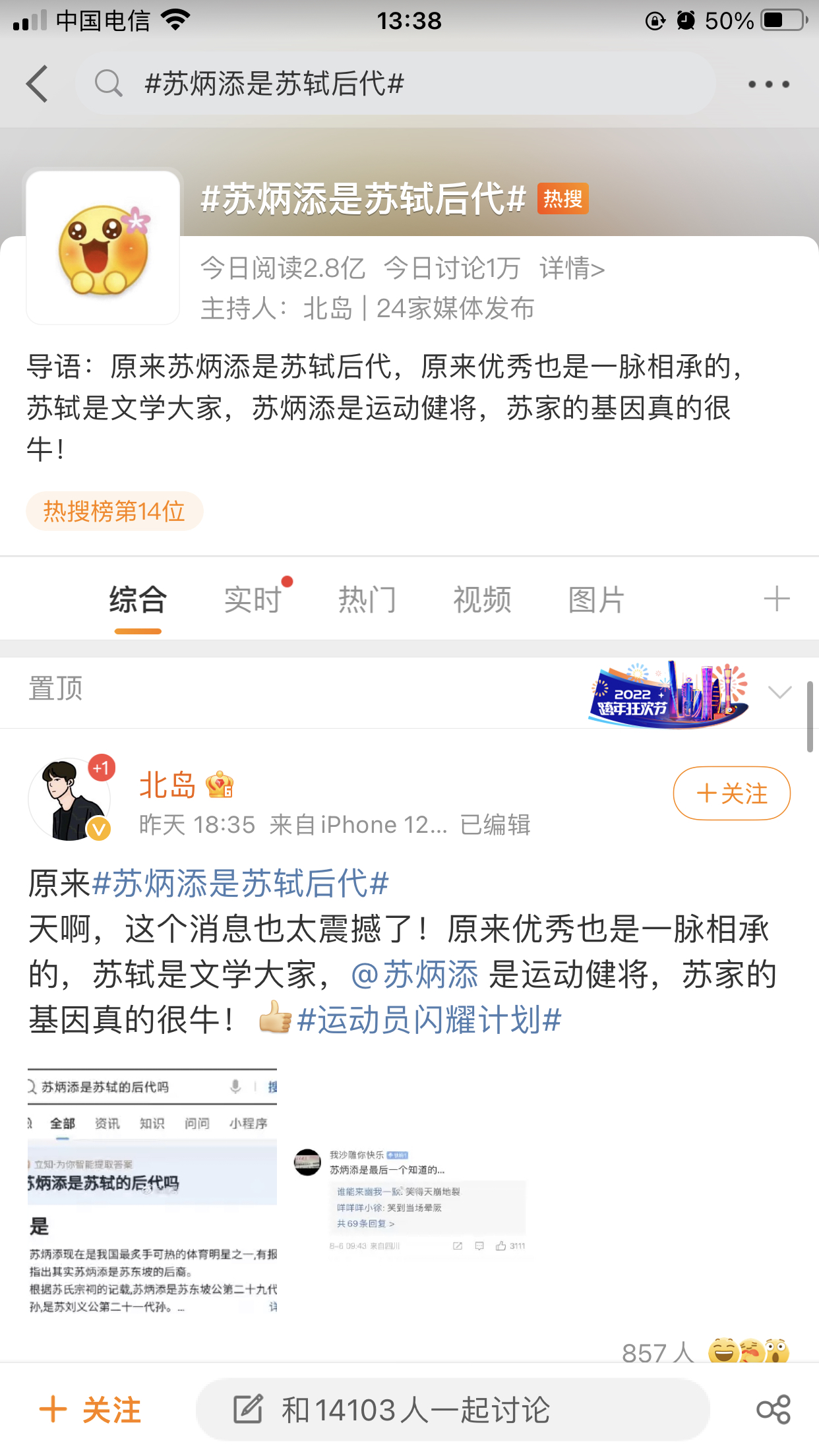Open the @苏炳添 mention link
The image size is (819, 1456).
(415, 975)
